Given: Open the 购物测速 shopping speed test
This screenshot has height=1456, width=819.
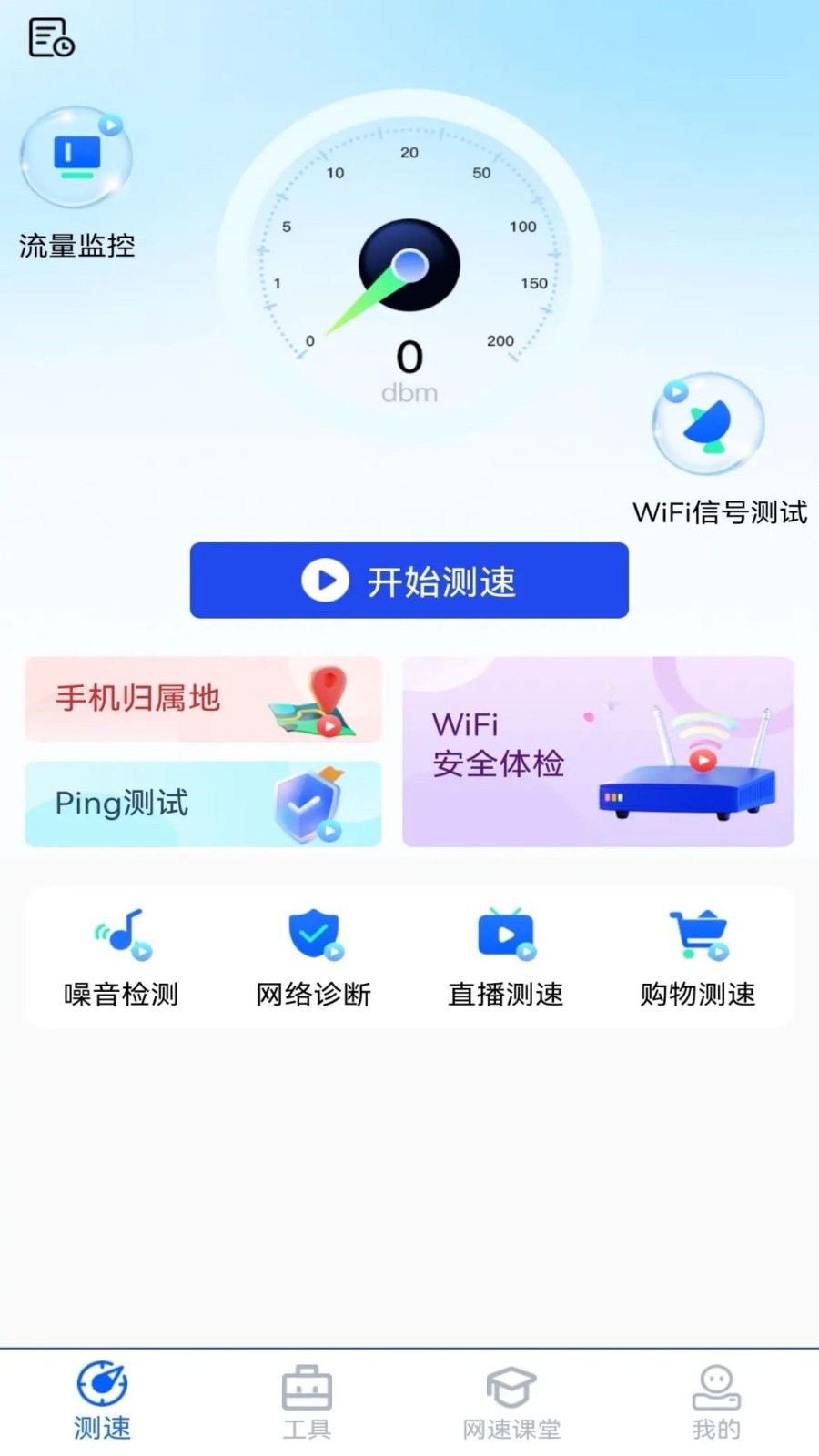Looking at the screenshot, I should tap(696, 933).
